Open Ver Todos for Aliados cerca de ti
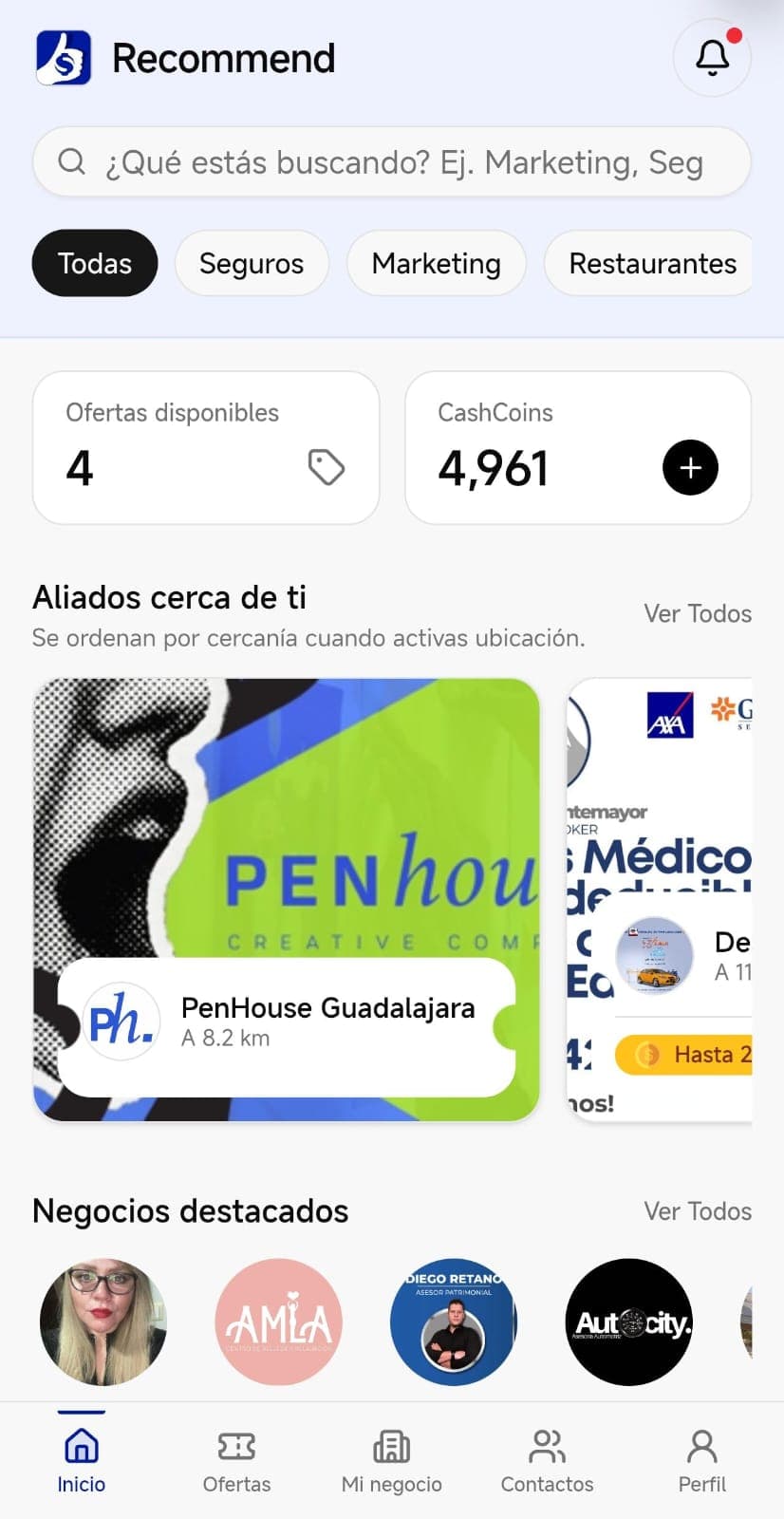 tap(698, 613)
